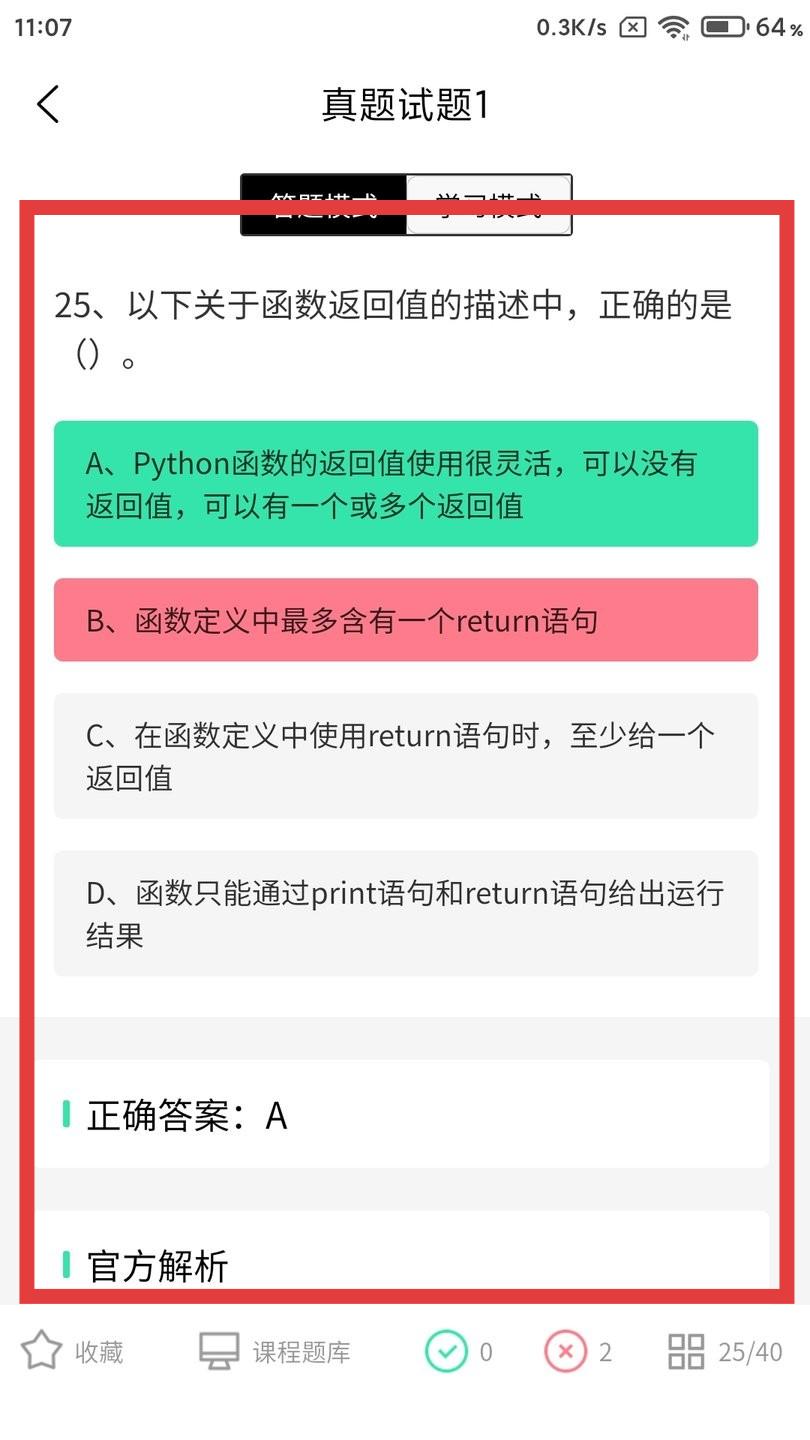This screenshot has height=1440, width=810.
Task: Switch to 答题模式 tab
Action: pos(324,205)
